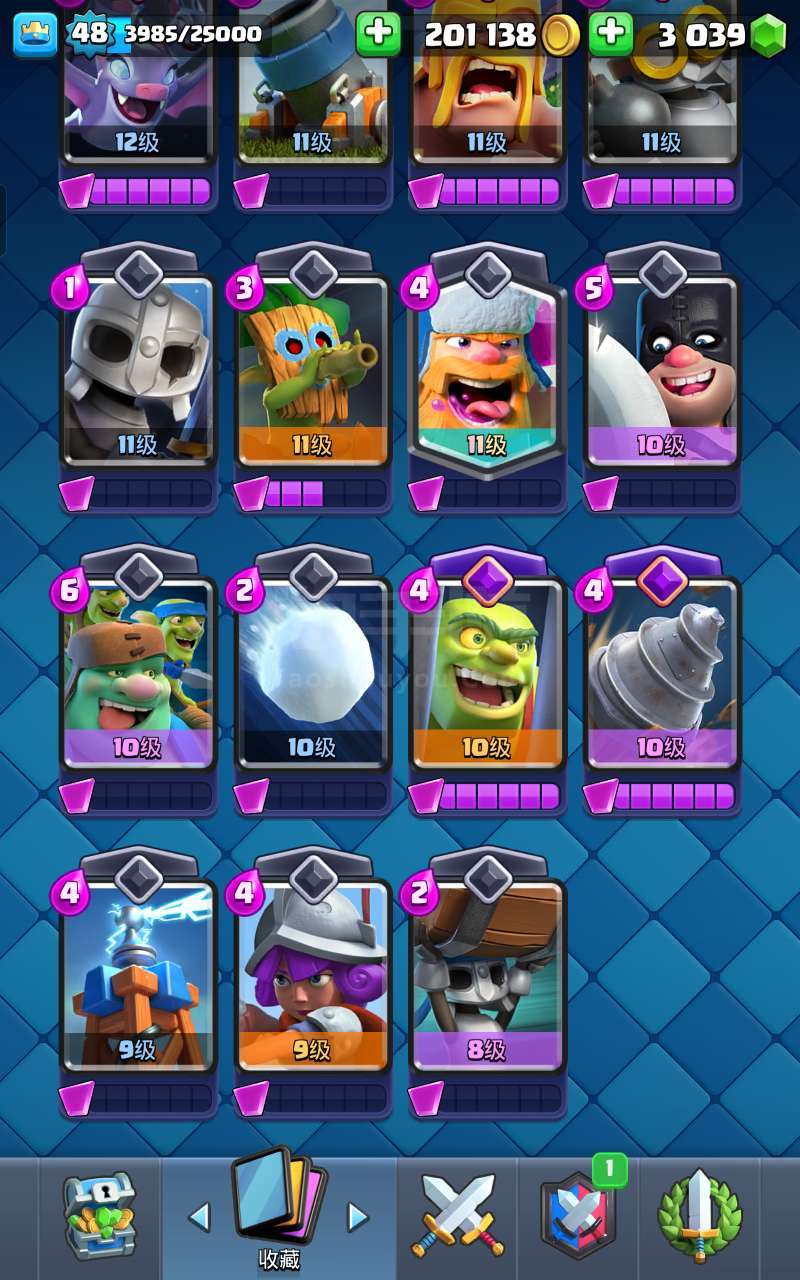800x1280 pixels.
Task: Switch to the shop chest tab
Action: point(99,1217)
